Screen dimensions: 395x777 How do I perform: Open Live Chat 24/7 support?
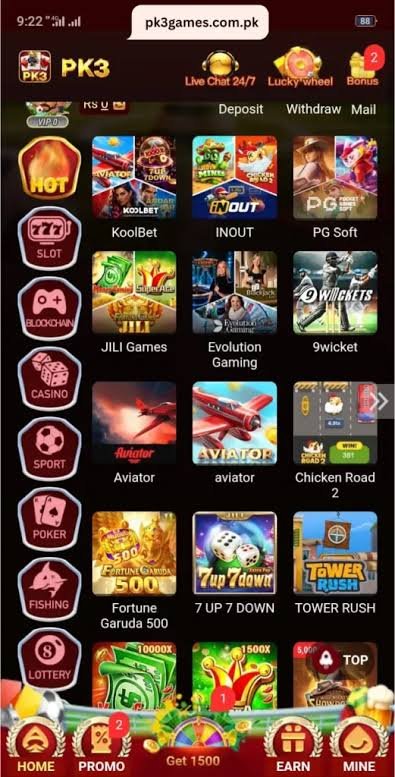click(x=221, y=68)
